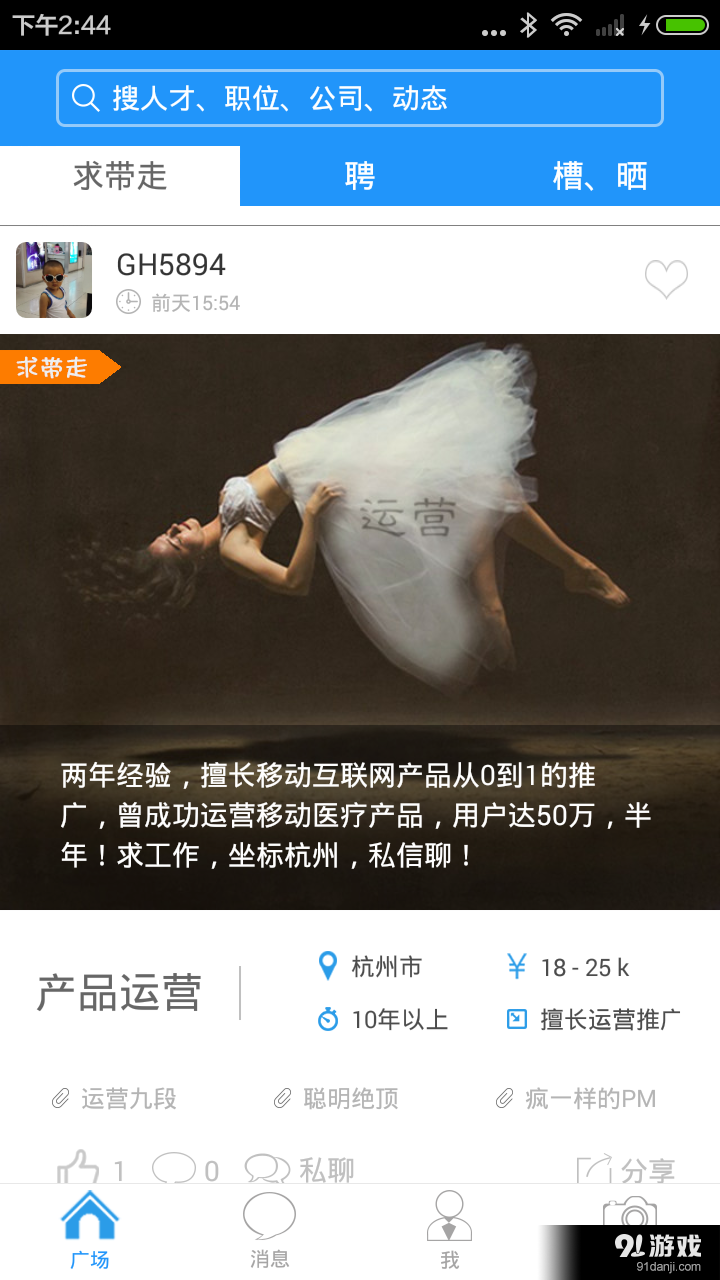Start a 私聊 private chat

300,1165
